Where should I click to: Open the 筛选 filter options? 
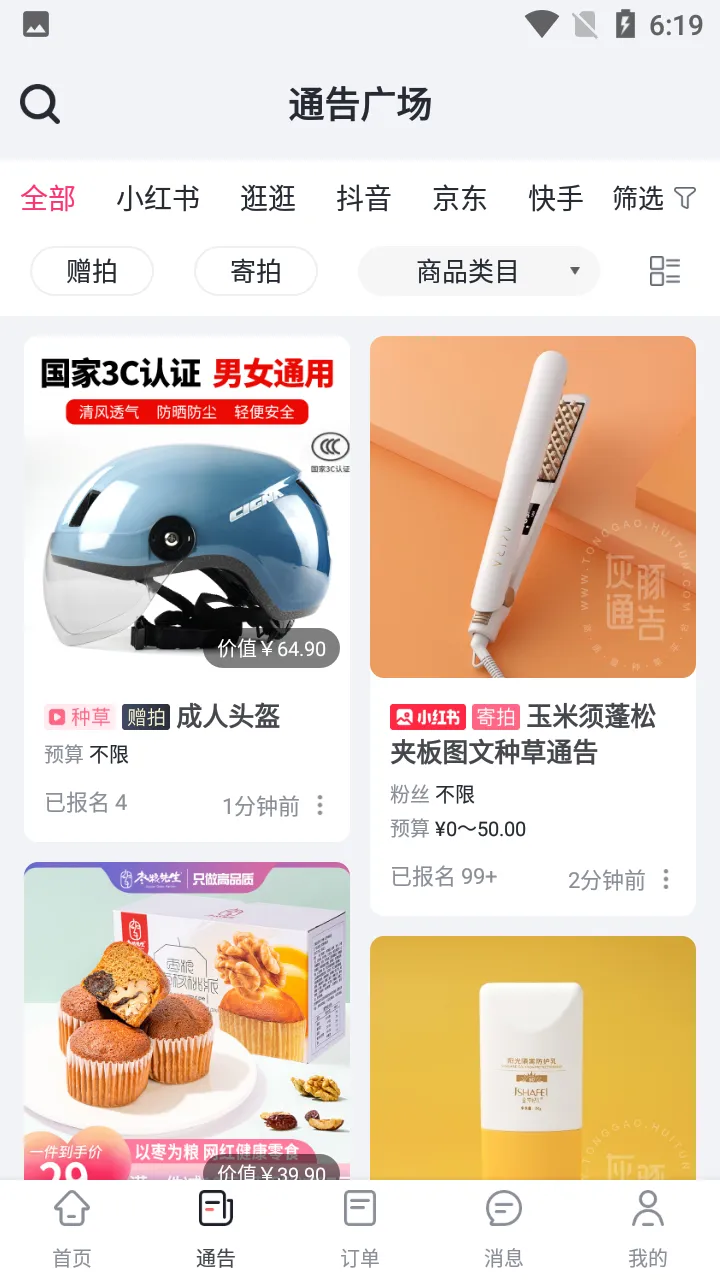(653, 198)
